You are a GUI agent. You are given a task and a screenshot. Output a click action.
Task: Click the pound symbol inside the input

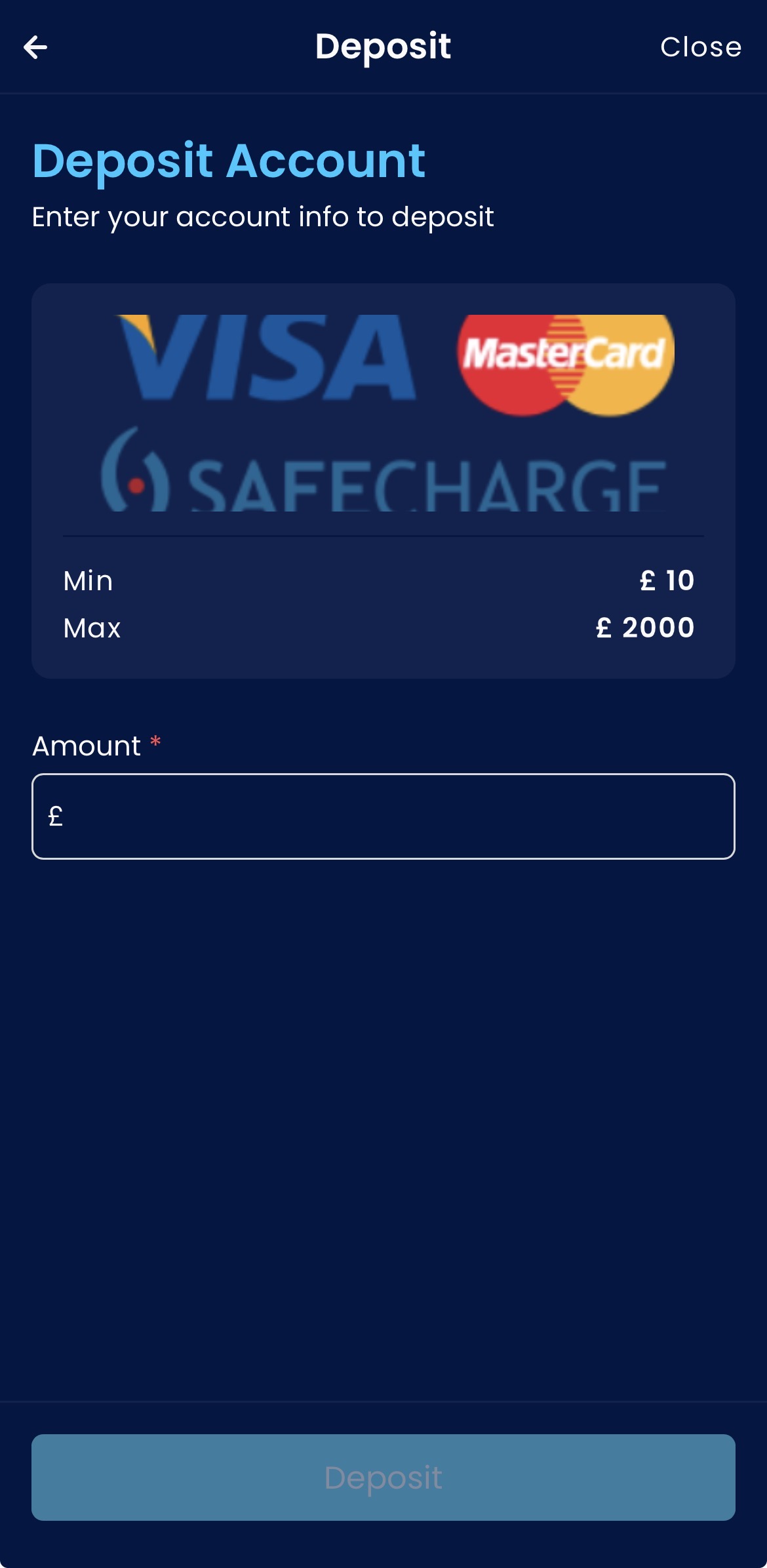point(55,818)
